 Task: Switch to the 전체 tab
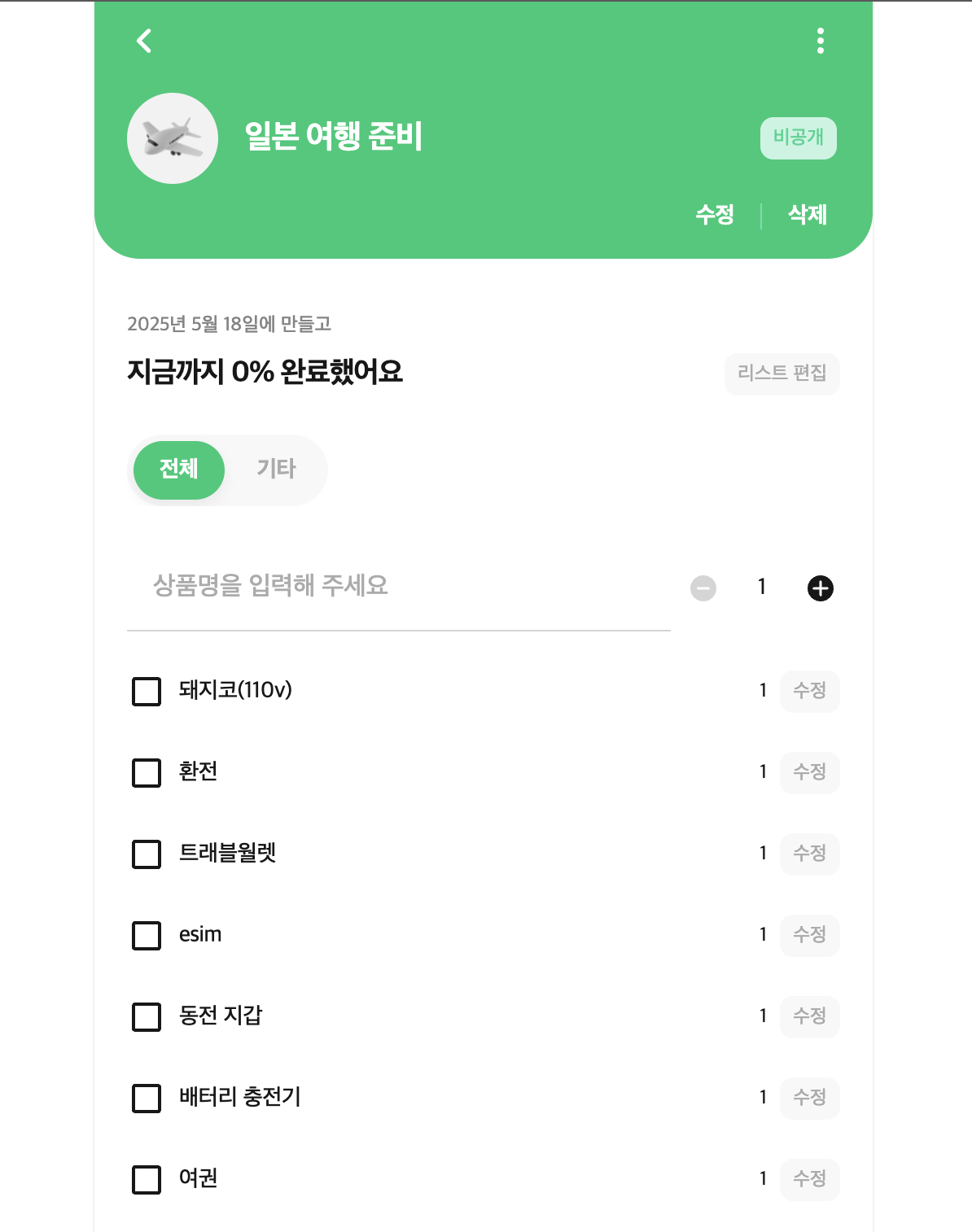click(x=177, y=470)
